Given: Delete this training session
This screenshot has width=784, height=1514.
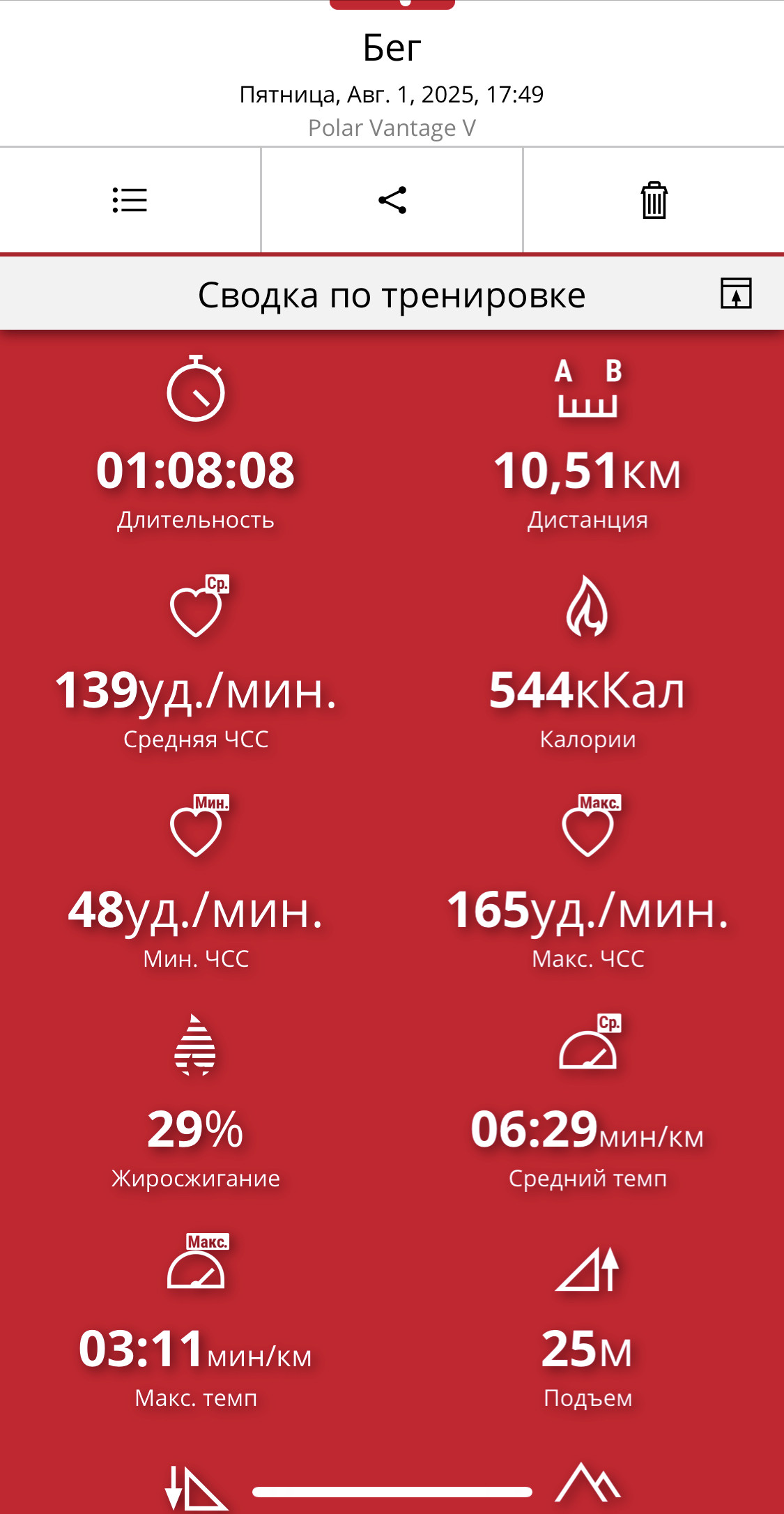Looking at the screenshot, I should pyautogui.click(x=654, y=201).
